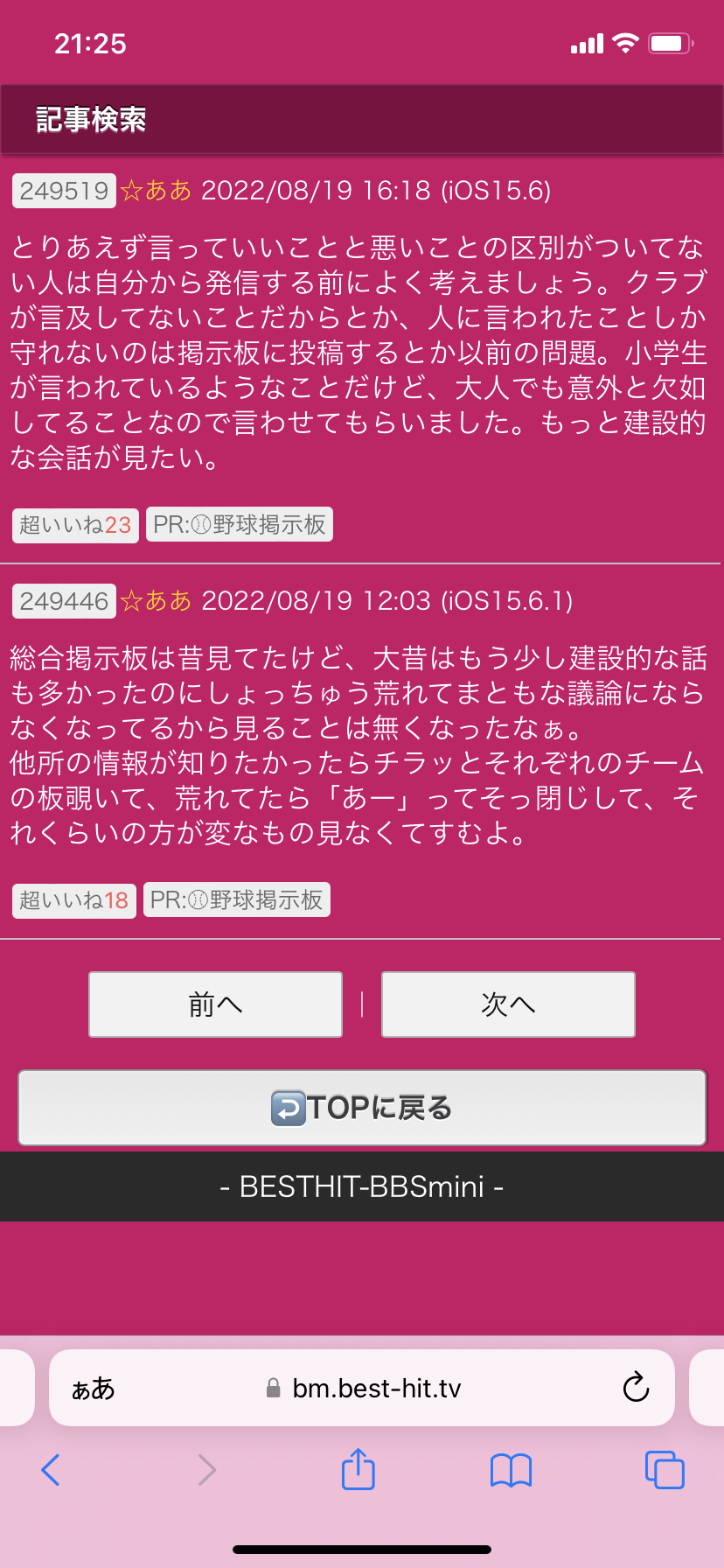Show open Safari tabs
The width and height of the screenshot is (724, 1568).
coord(664,1470)
